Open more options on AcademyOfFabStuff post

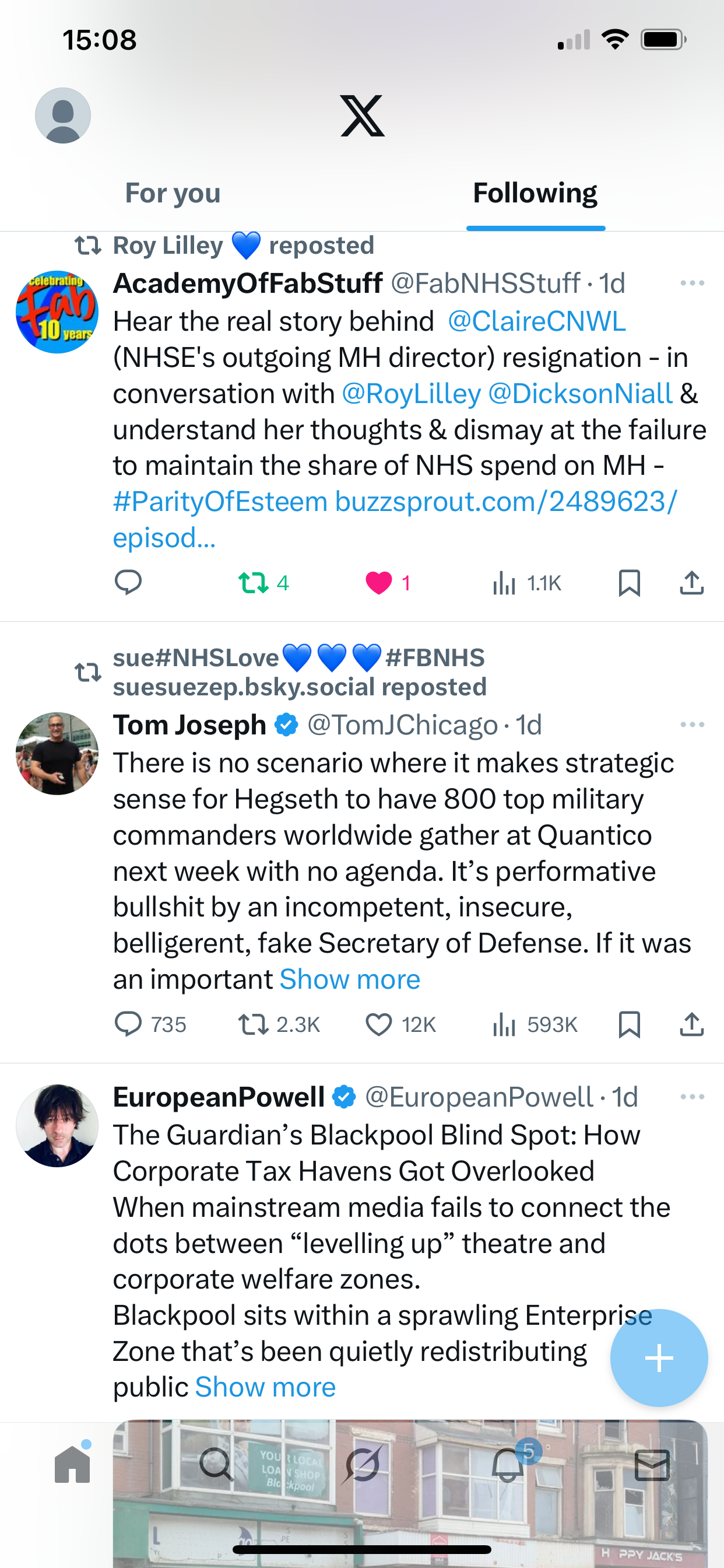tap(692, 283)
